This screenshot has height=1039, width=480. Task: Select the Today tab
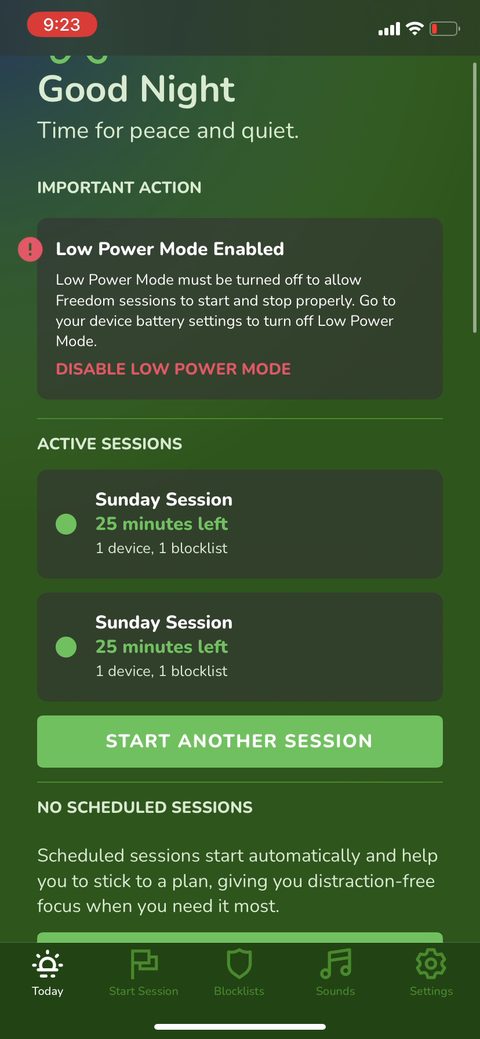click(x=48, y=972)
